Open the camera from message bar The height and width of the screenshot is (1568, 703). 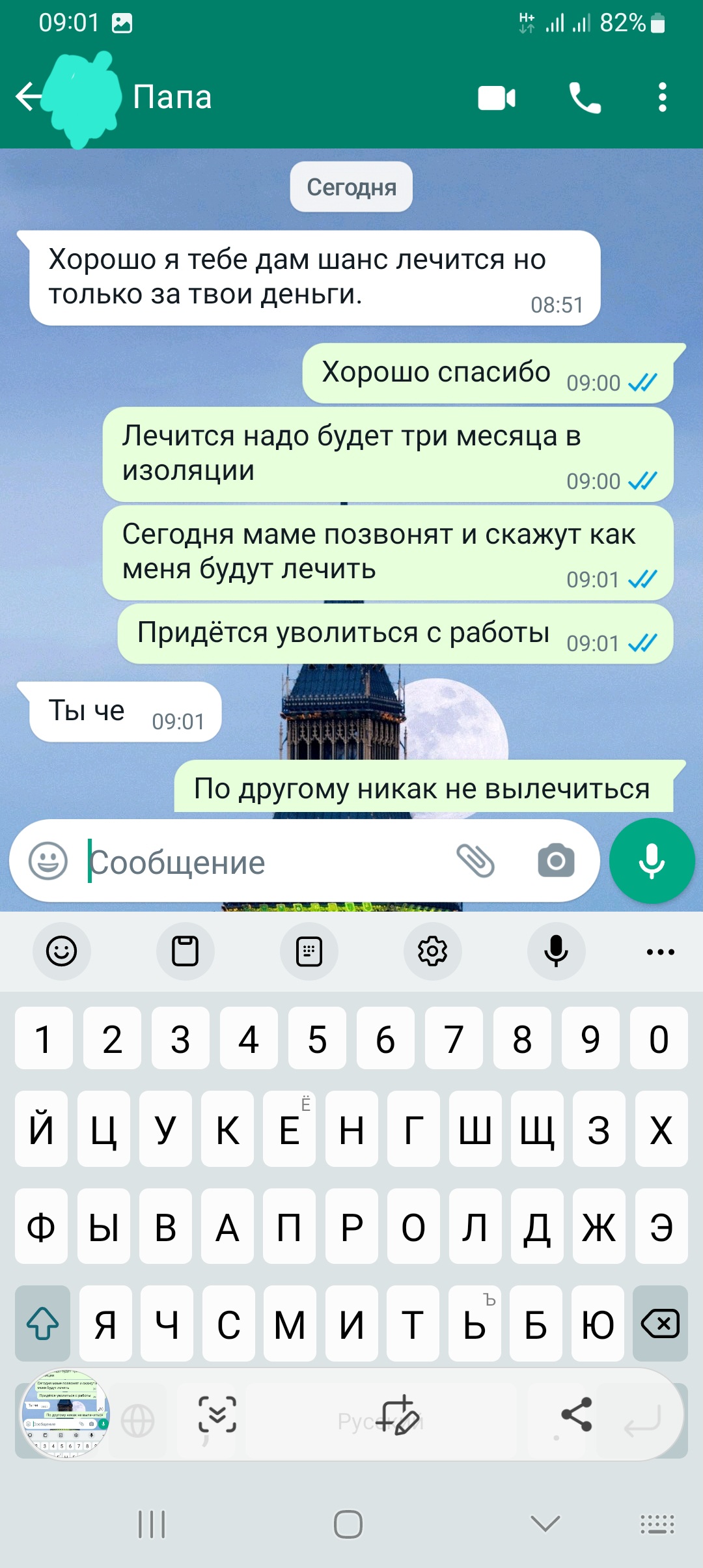tap(556, 861)
